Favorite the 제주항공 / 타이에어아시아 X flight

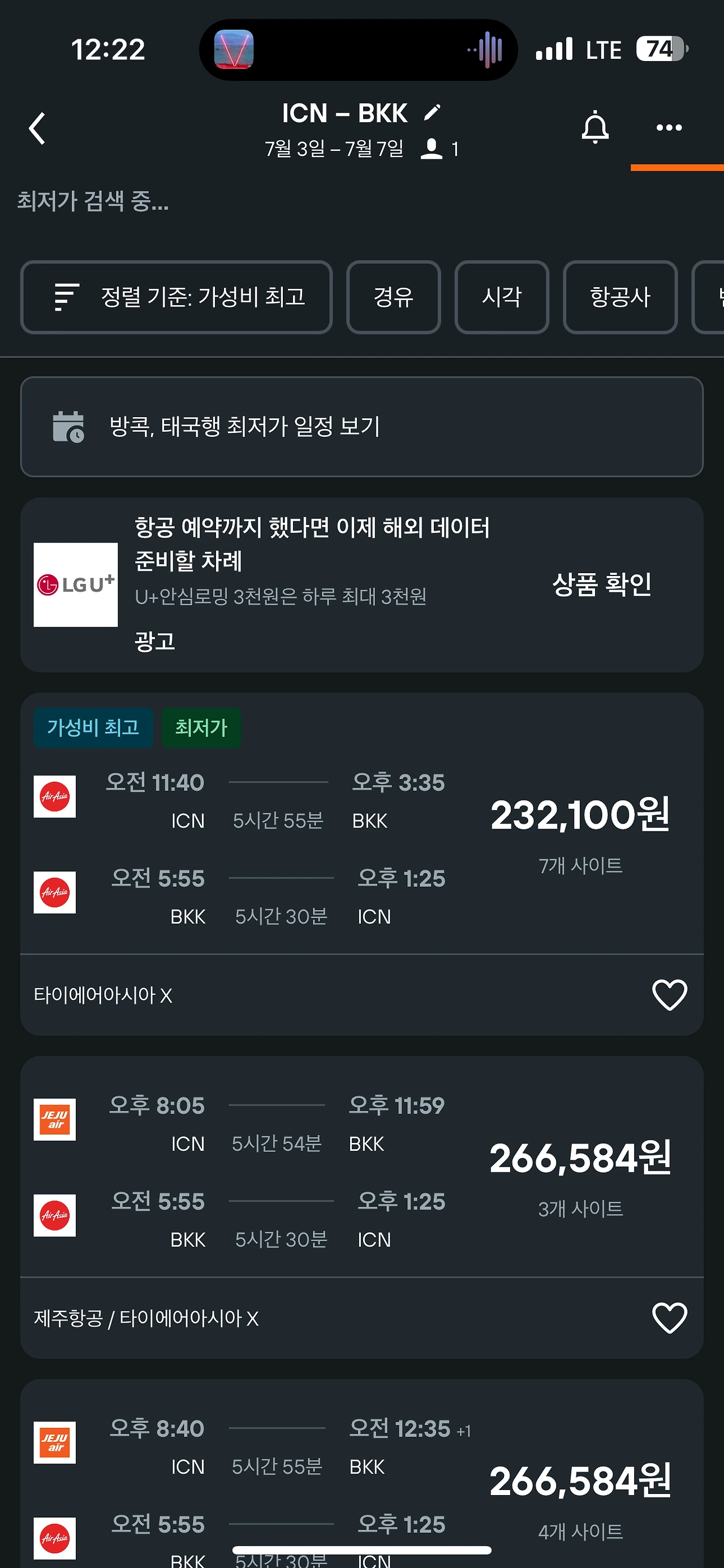coord(669,1317)
